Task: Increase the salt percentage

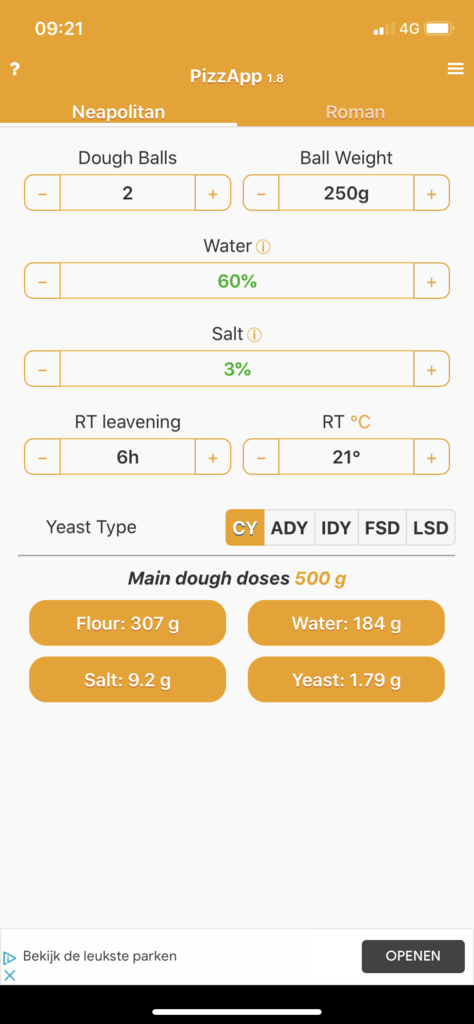Action: 432,370
